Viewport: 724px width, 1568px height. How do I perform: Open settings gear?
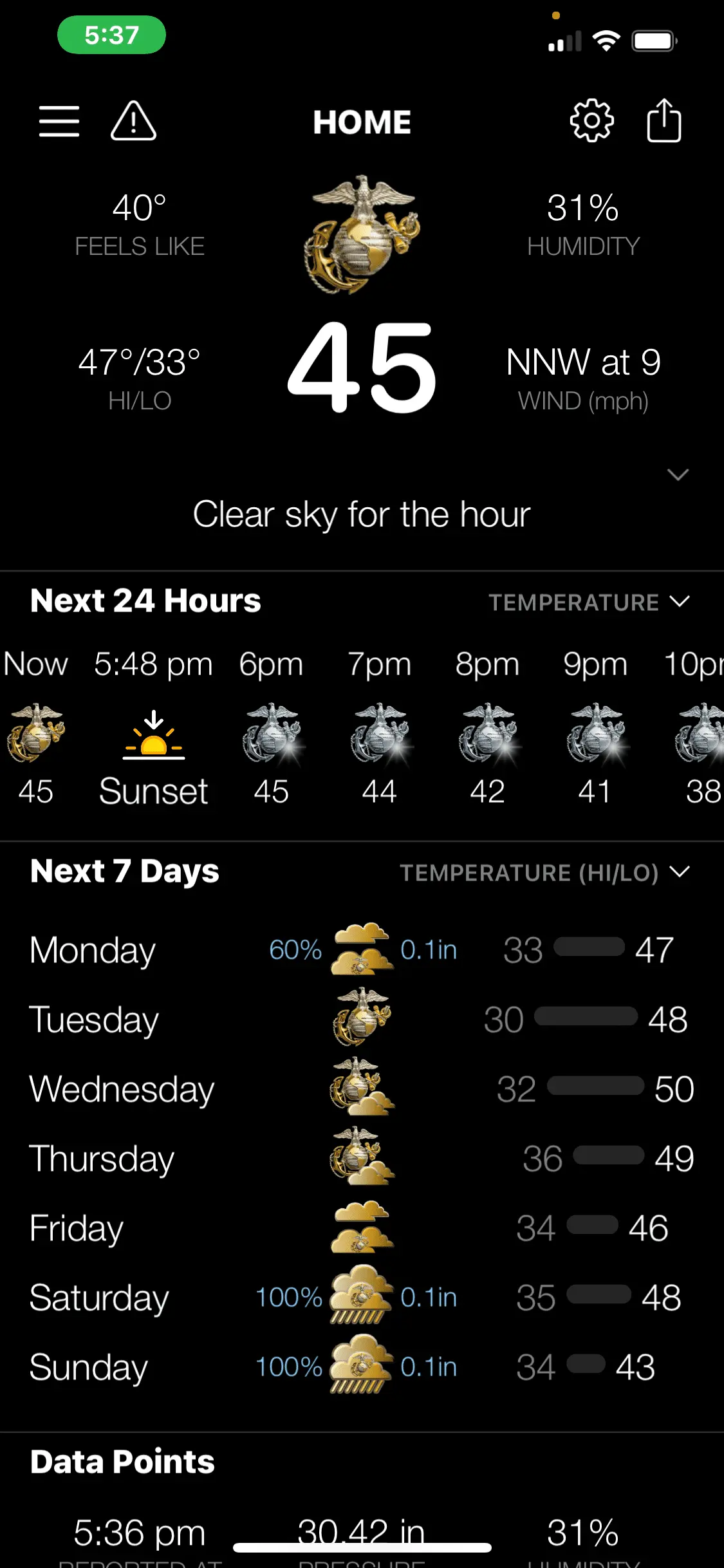[x=591, y=121]
